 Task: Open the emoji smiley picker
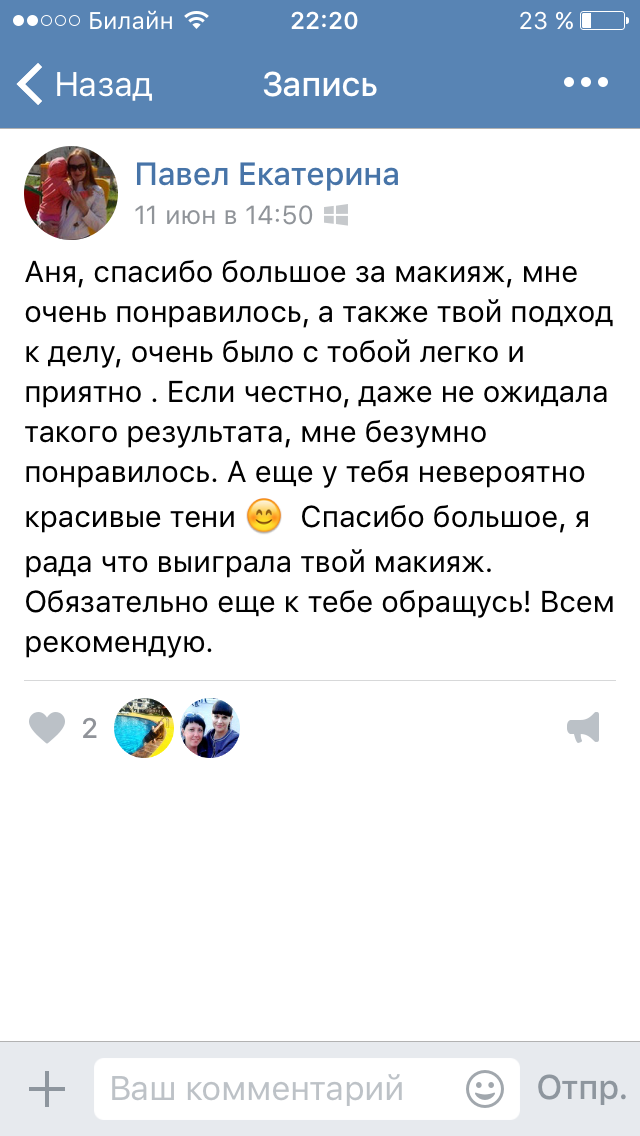tap(485, 1088)
